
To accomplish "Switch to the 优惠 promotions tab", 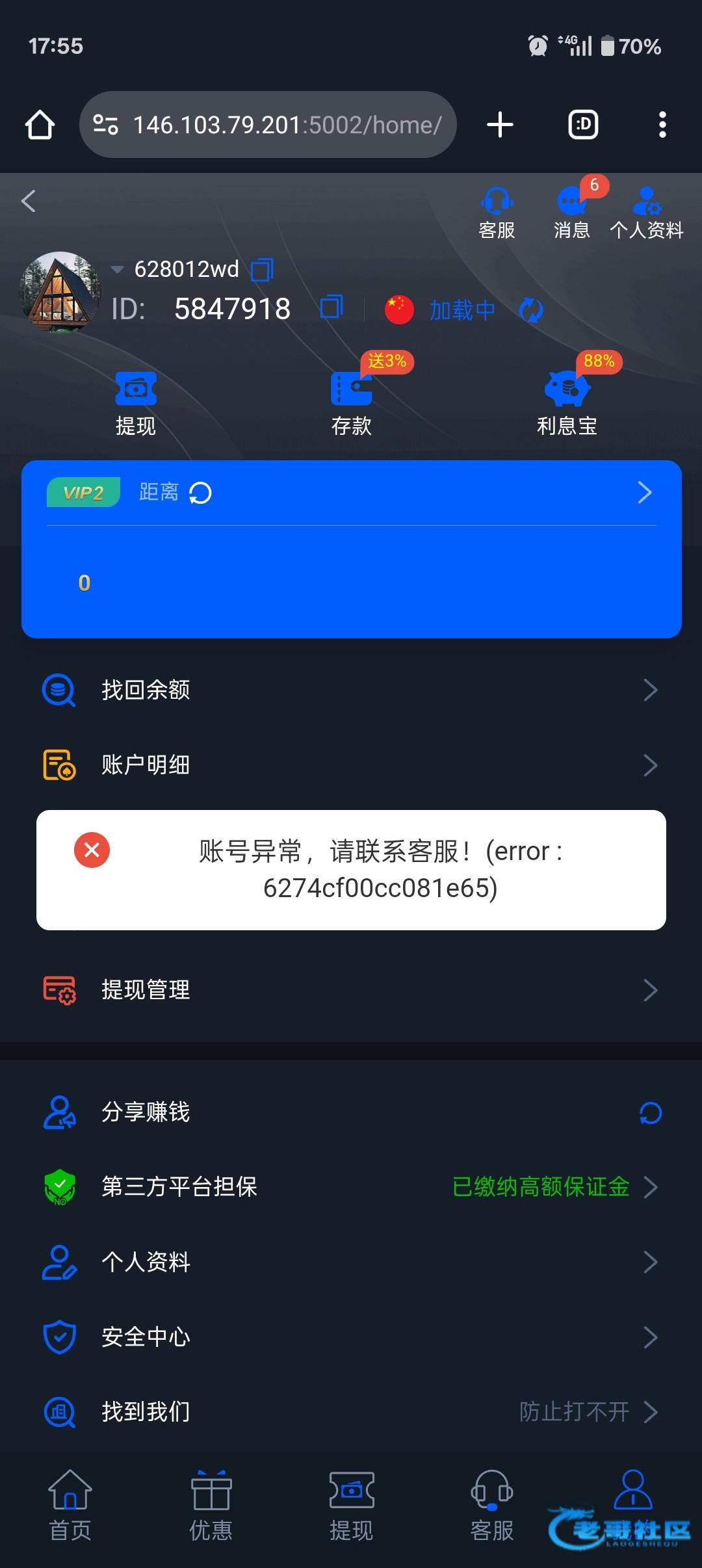I will pyautogui.click(x=211, y=1506).
